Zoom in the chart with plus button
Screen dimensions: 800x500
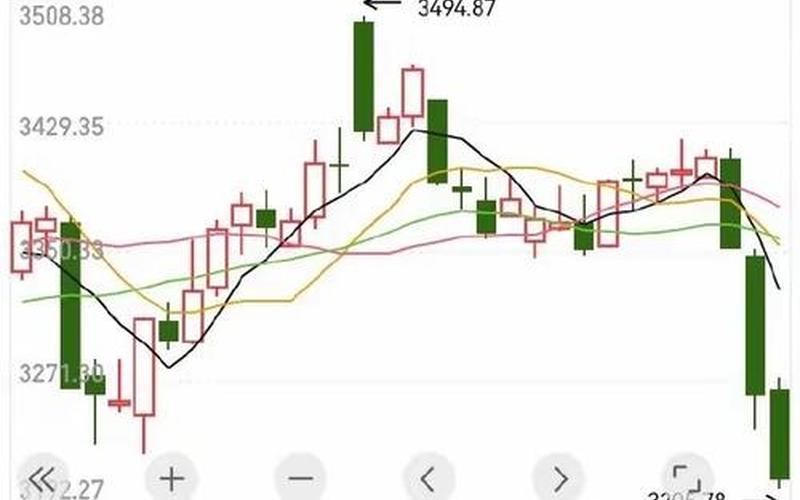pos(172,477)
